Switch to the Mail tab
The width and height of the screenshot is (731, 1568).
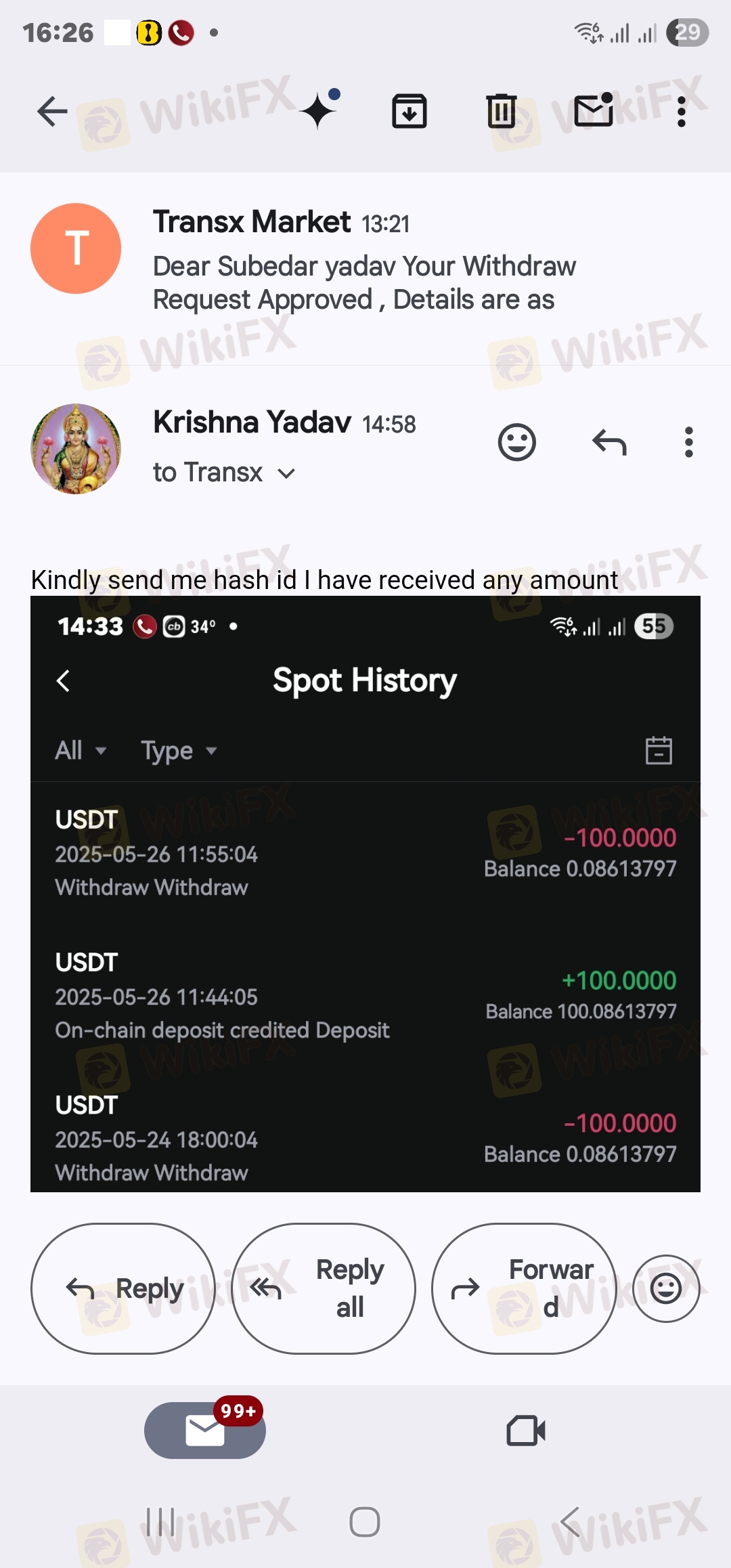205,1430
